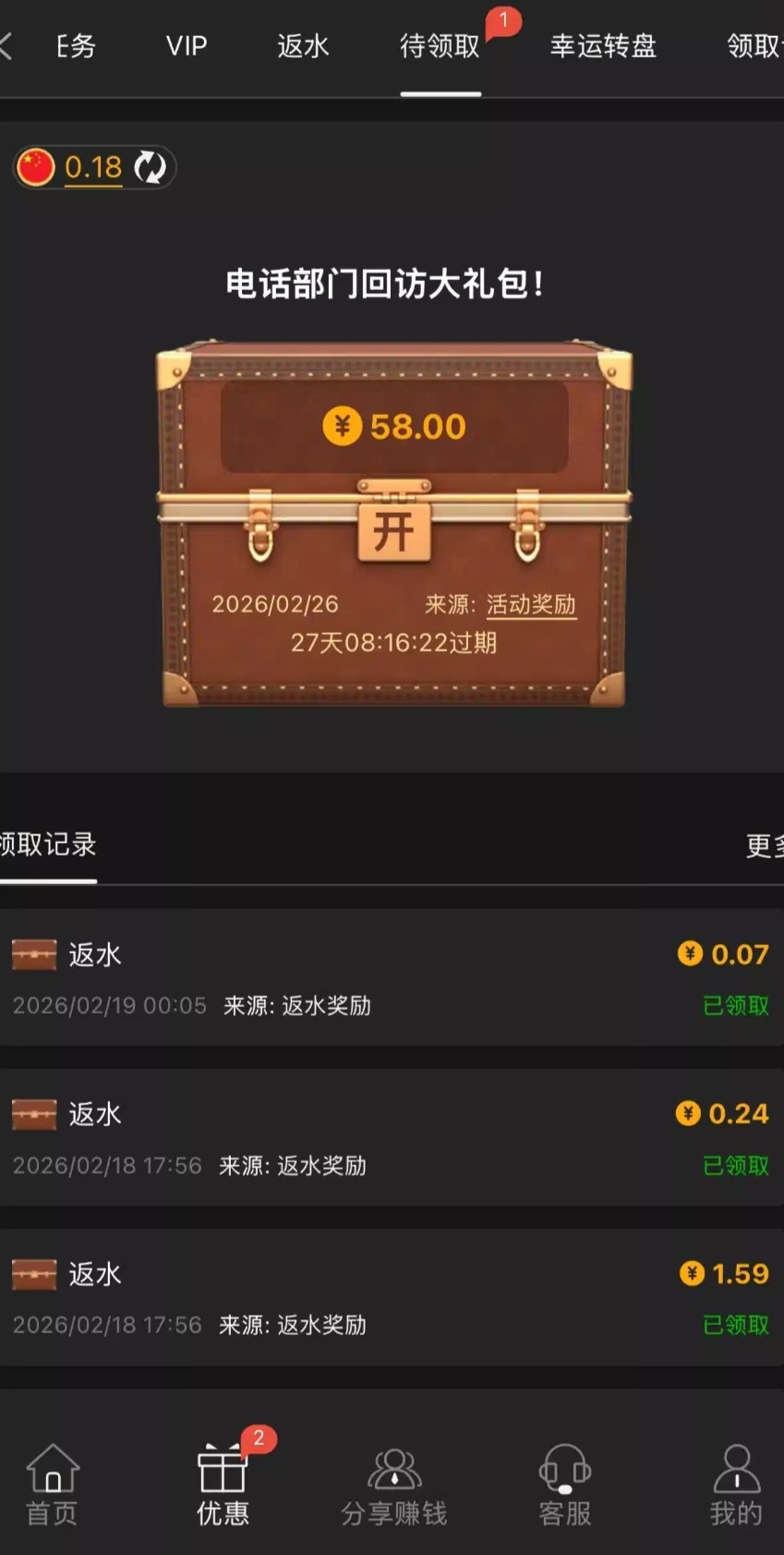View 更多 claim records
The height and width of the screenshot is (1555, 784).
point(763,844)
